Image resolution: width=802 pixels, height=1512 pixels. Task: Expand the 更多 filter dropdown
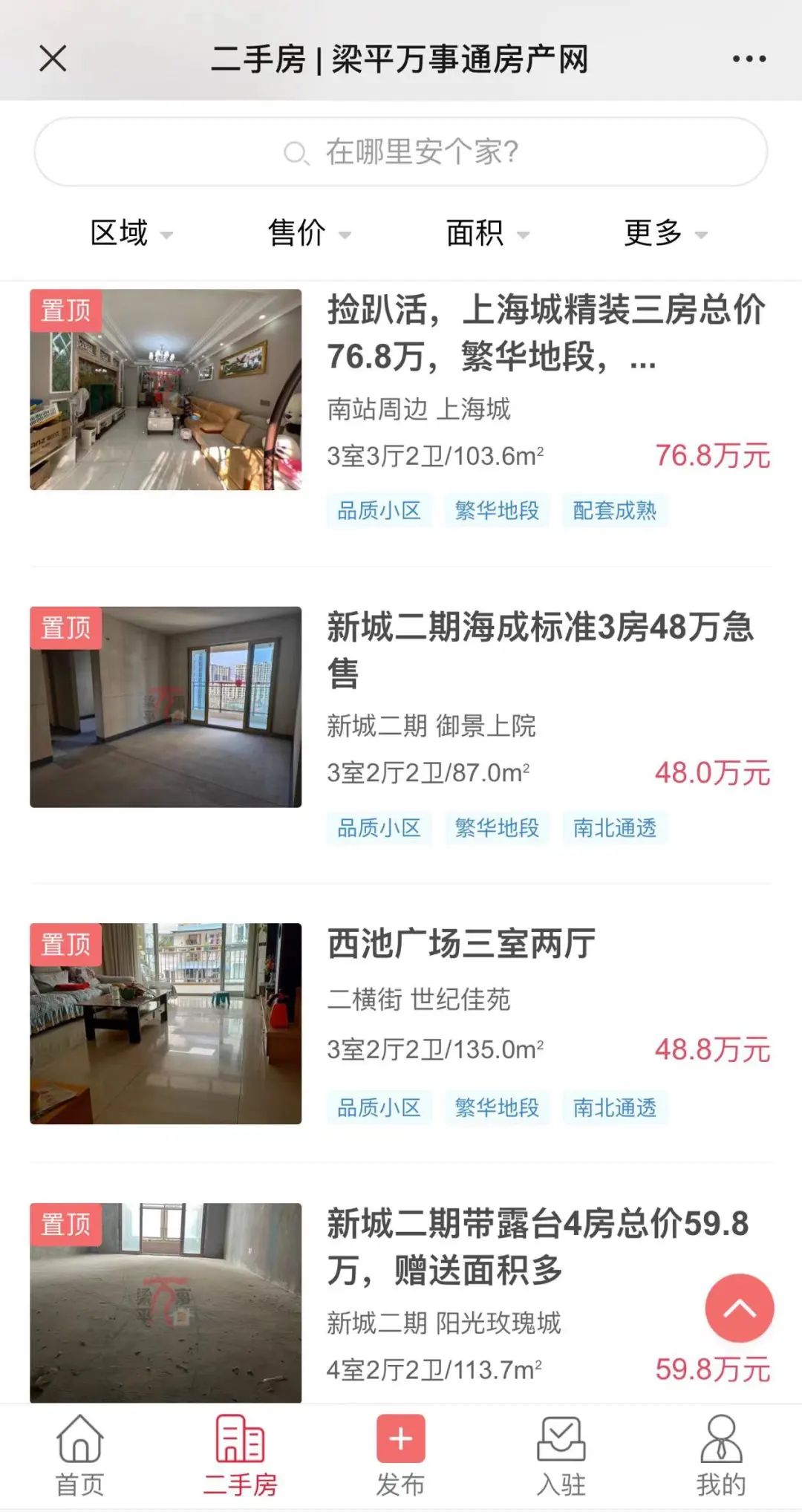tap(665, 233)
